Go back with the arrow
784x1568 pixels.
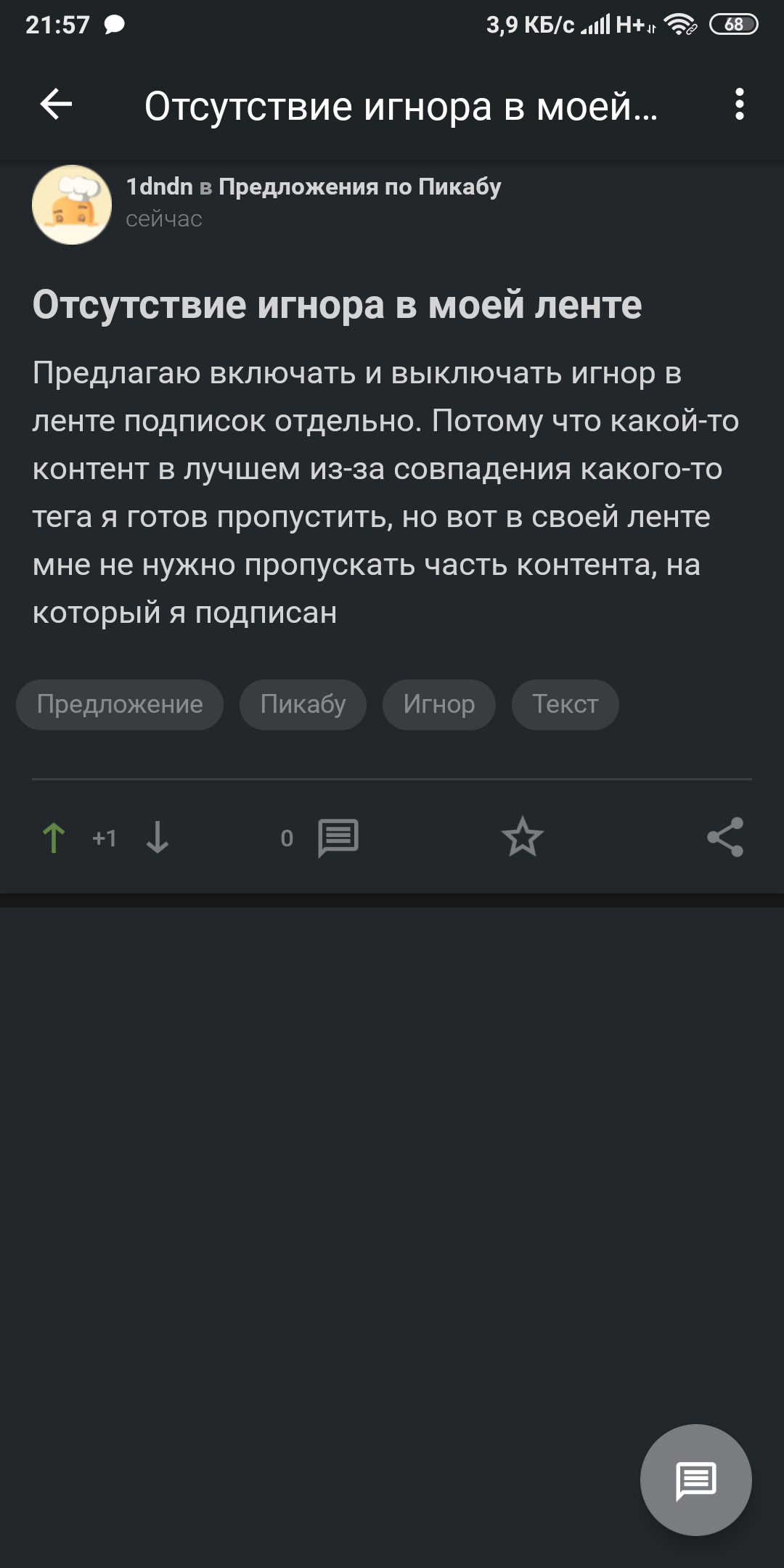click(56, 105)
